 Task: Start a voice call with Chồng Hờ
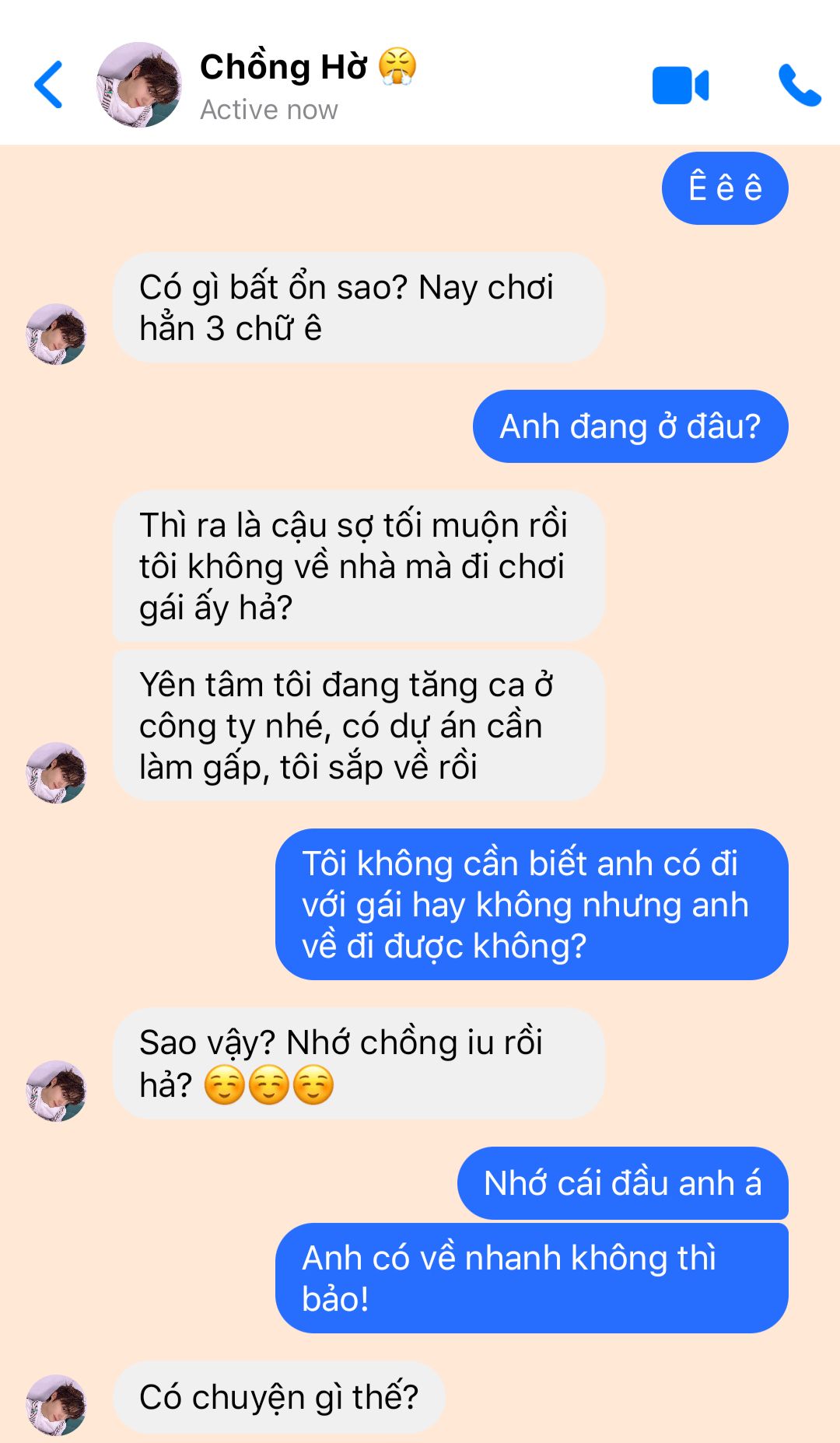[x=799, y=86]
